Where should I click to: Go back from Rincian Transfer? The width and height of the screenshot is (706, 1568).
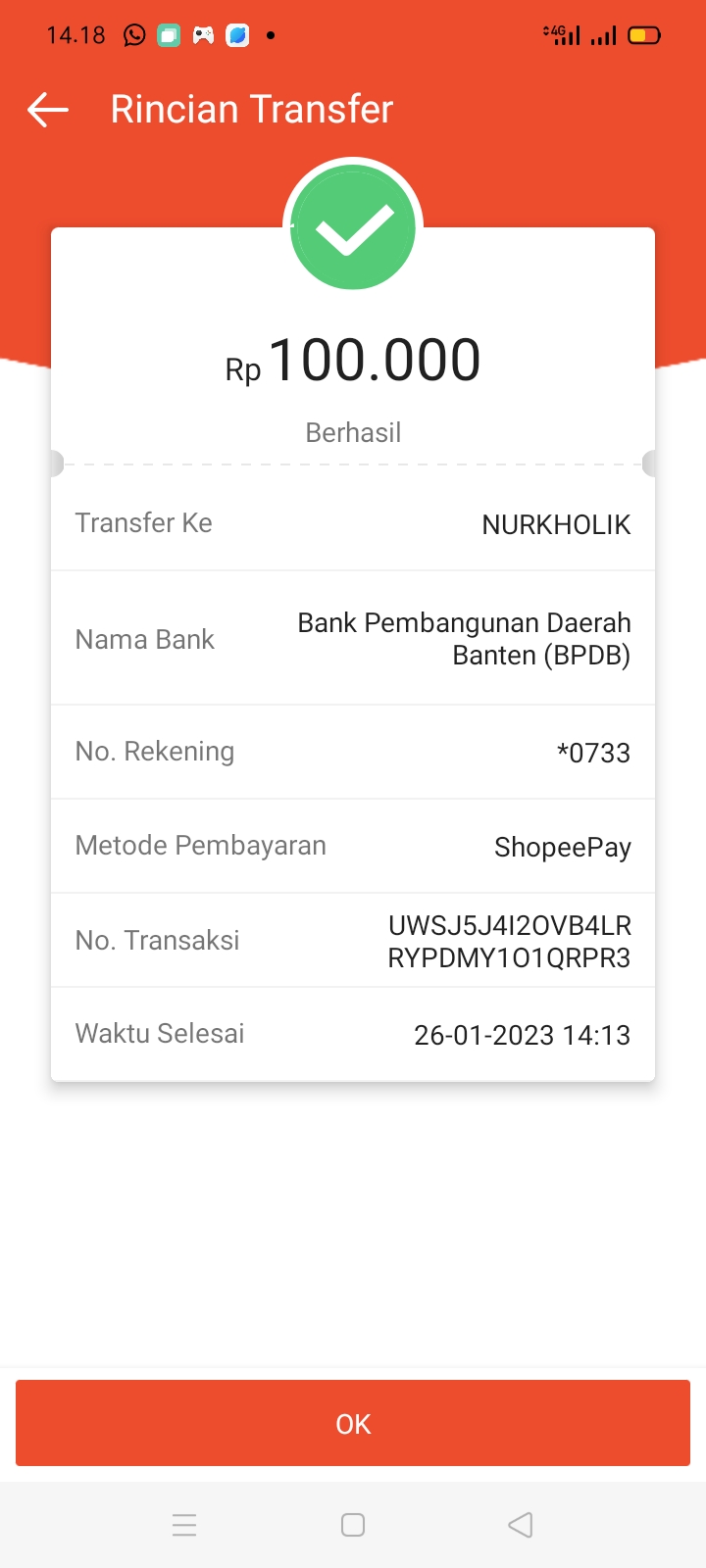pos(48,110)
